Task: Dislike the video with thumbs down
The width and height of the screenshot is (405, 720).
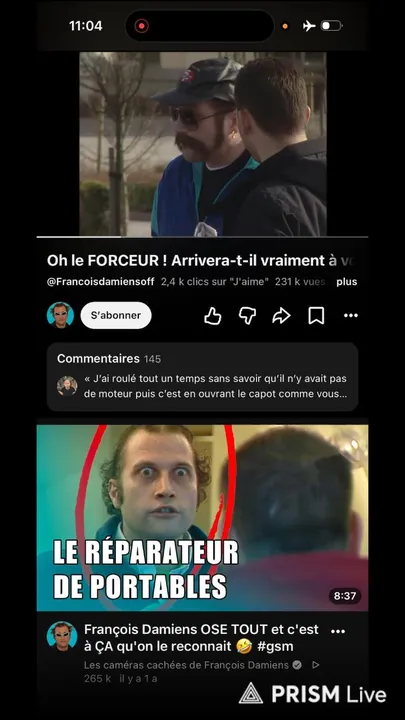Action: pyautogui.click(x=247, y=315)
